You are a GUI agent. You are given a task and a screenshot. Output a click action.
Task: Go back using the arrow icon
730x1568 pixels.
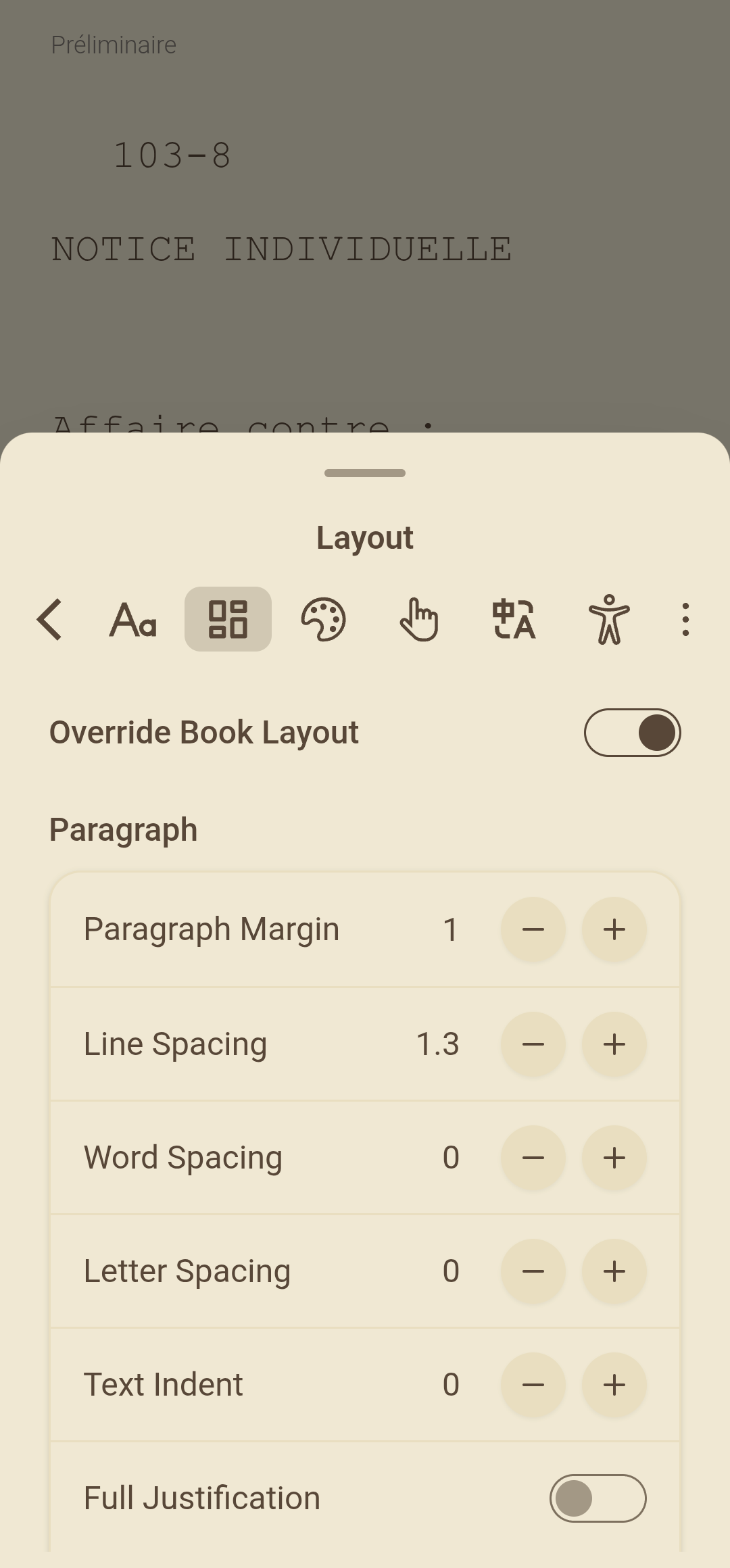pos(50,619)
